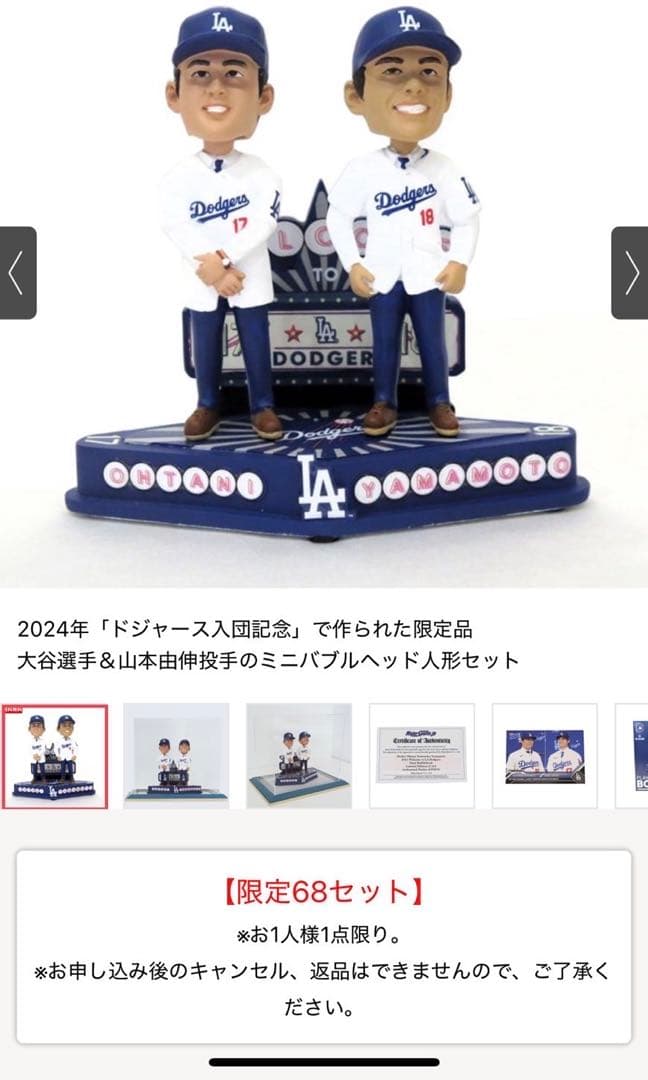Open the angled display case thumbnail
The height and width of the screenshot is (1080, 648).
298,756
